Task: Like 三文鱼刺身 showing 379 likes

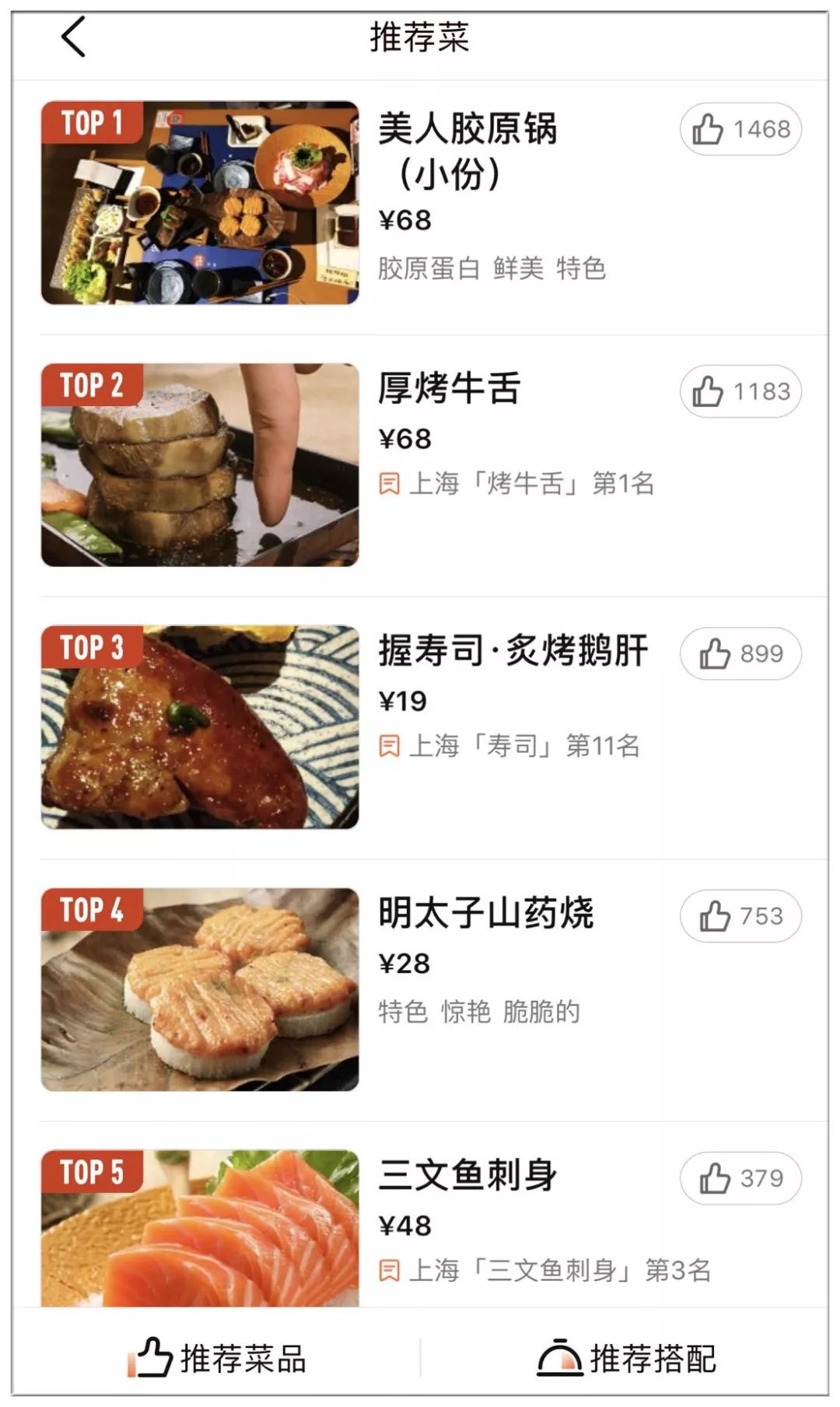Action: pyautogui.click(x=740, y=1178)
